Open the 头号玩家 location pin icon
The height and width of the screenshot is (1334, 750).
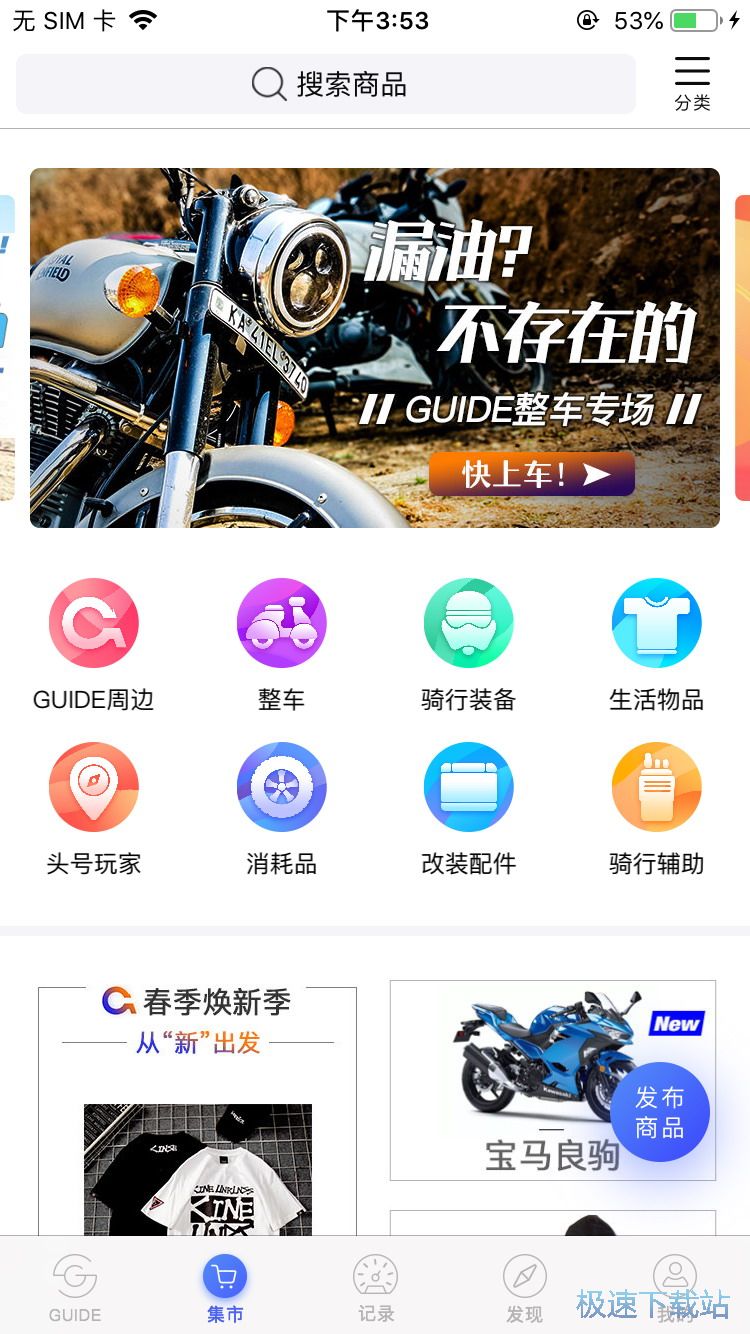(x=93, y=787)
